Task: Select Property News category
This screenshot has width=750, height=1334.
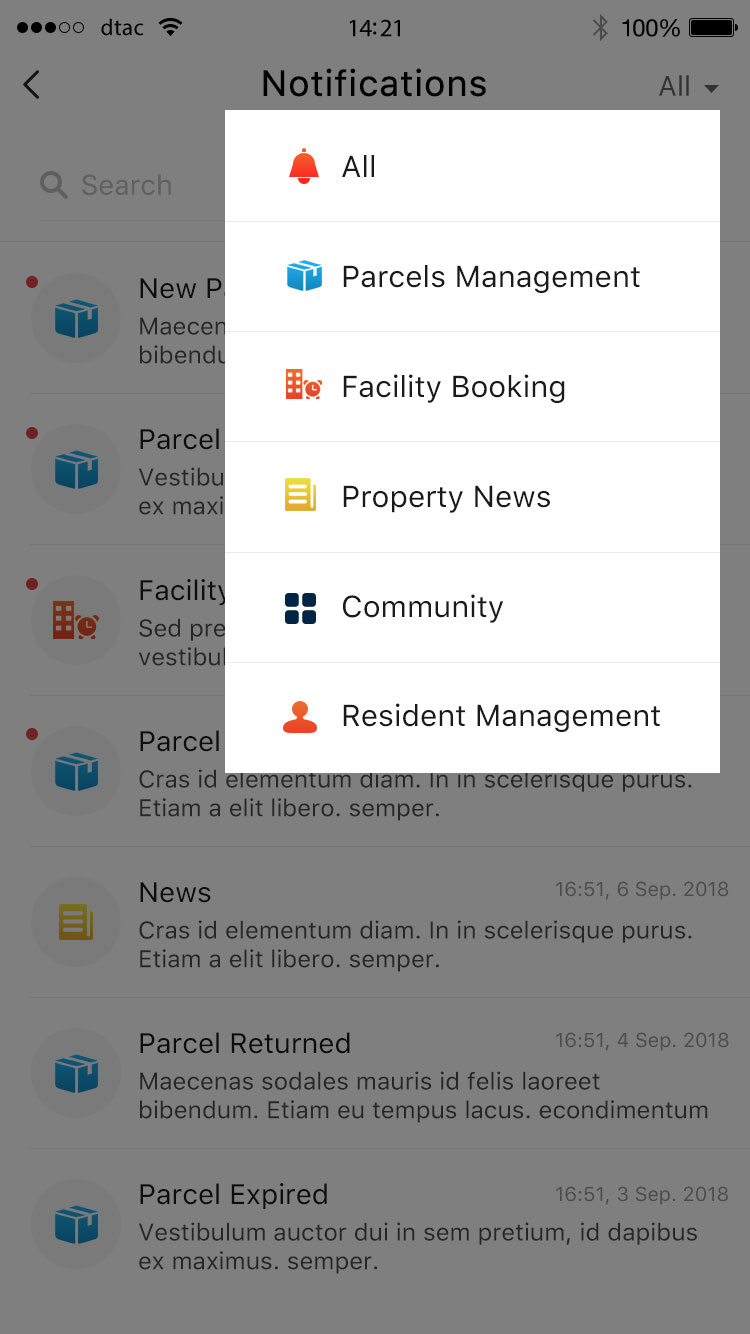Action: pos(470,497)
